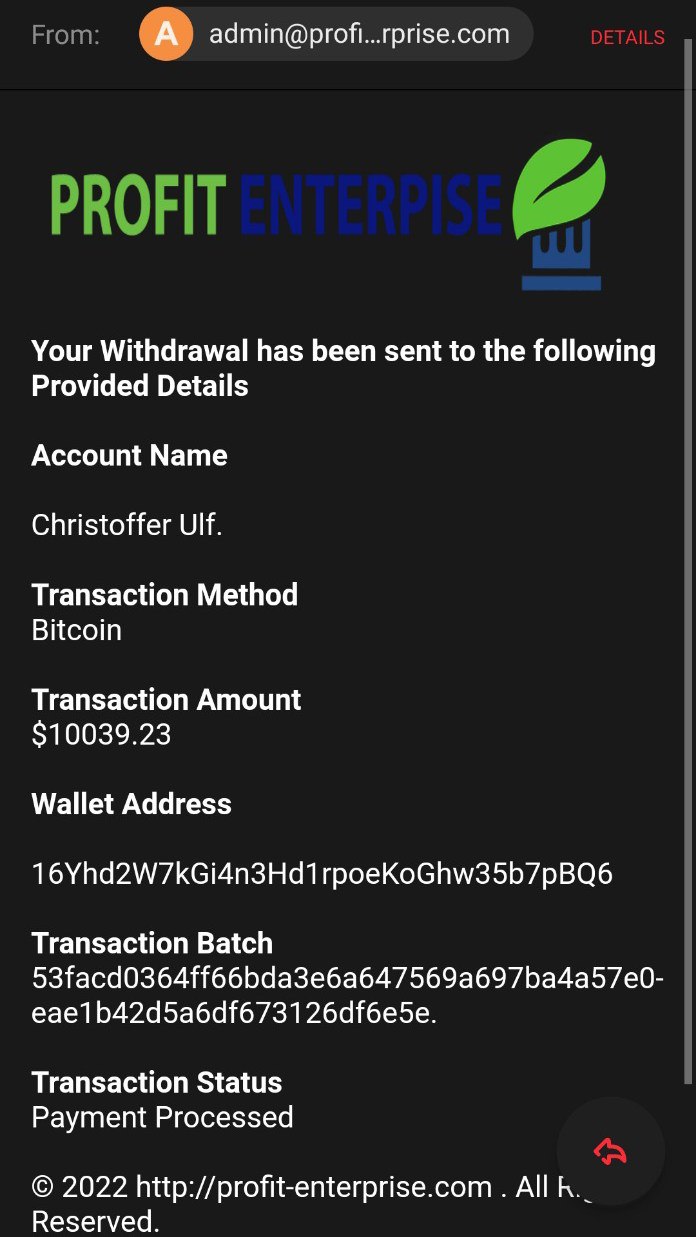Image resolution: width=696 pixels, height=1237 pixels.
Task: Tap the admin sender address chip
Action: 336,35
